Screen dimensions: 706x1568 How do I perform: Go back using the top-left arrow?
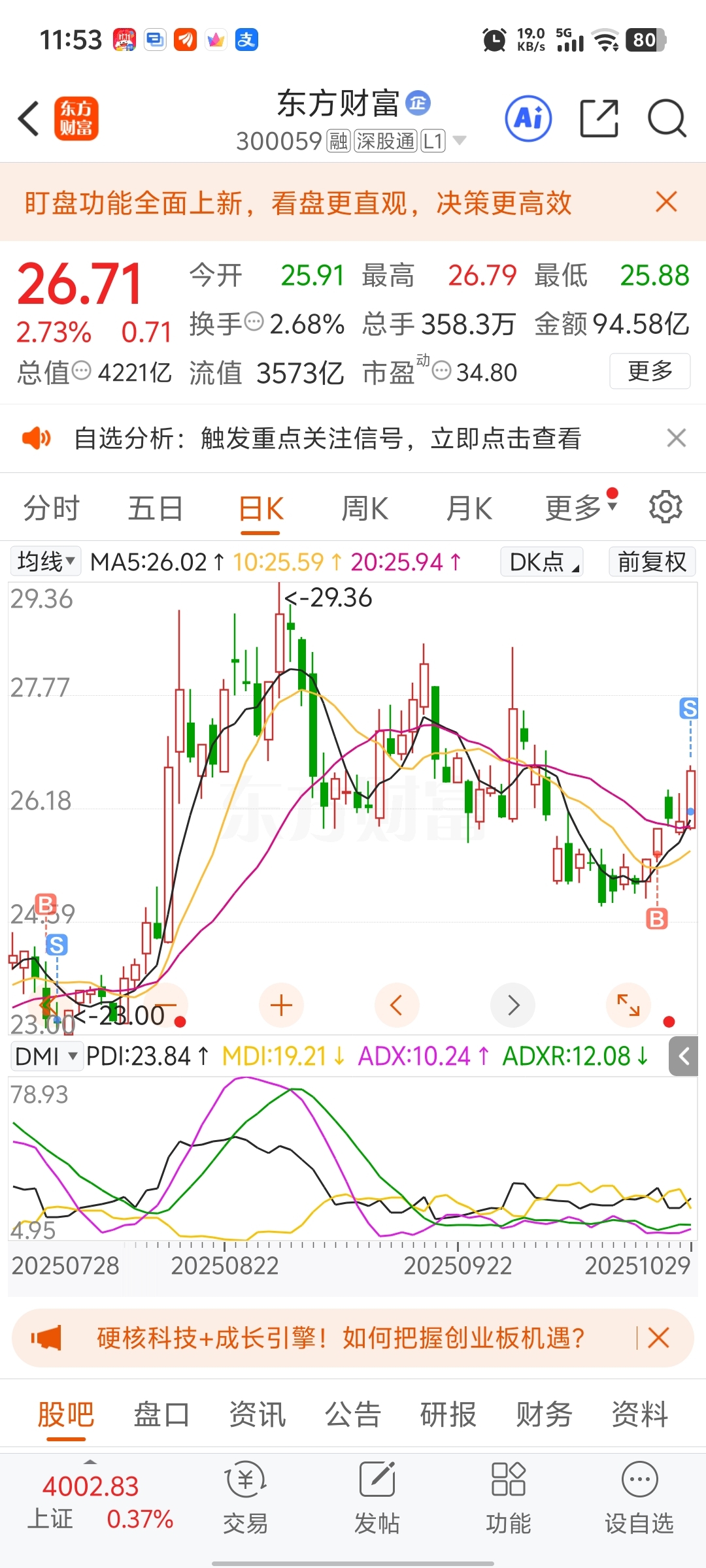29,119
